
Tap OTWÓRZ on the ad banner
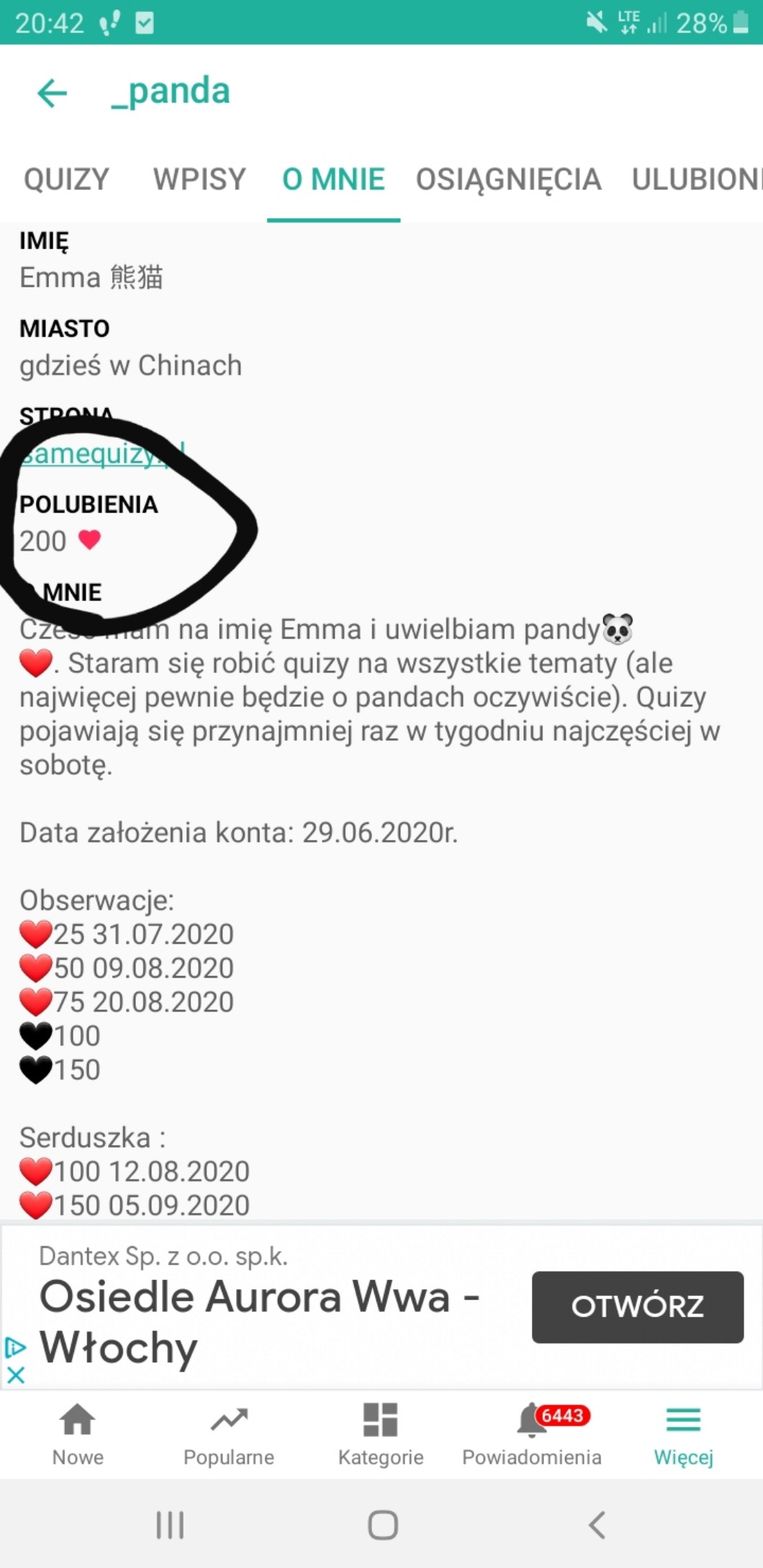tap(637, 1307)
